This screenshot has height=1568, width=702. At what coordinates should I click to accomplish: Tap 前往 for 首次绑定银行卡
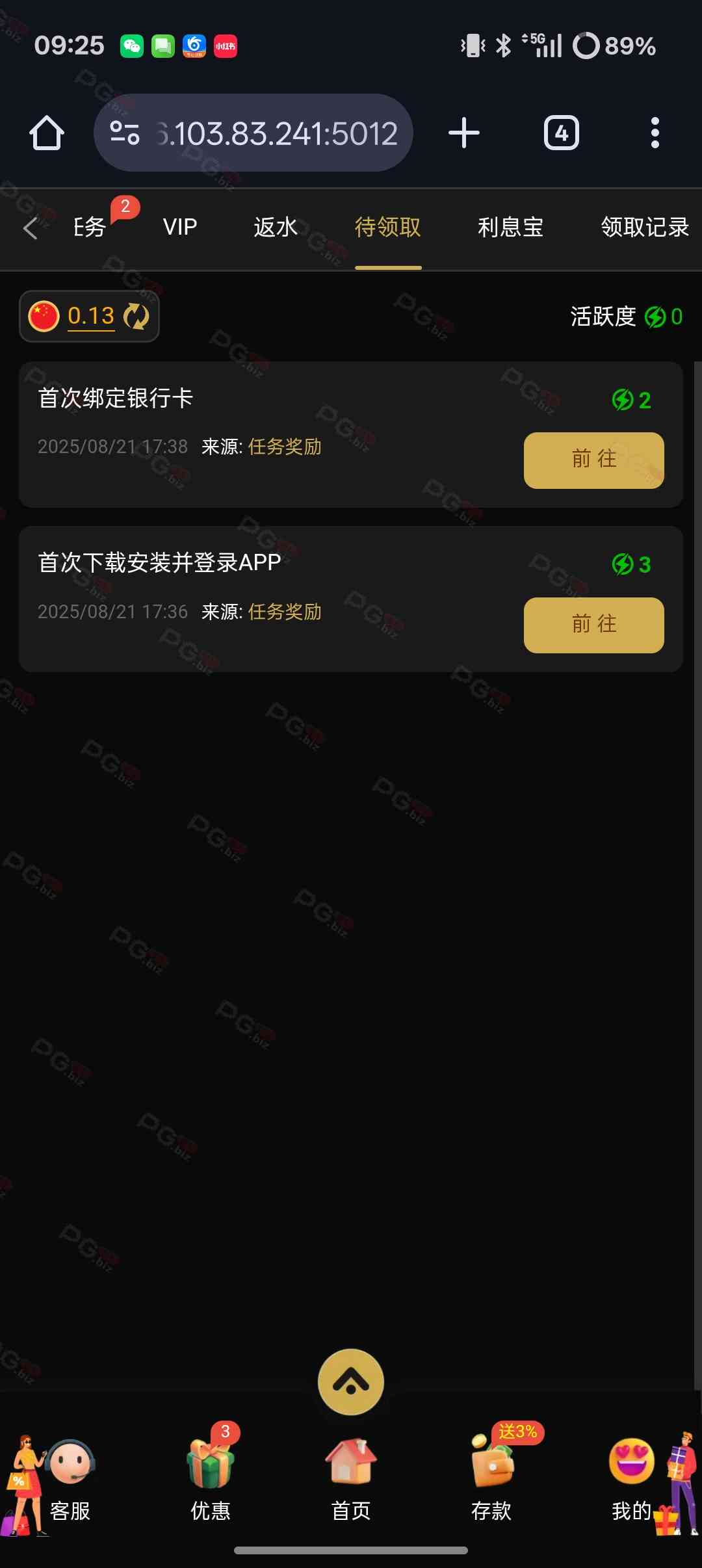click(x=593, y=460)
